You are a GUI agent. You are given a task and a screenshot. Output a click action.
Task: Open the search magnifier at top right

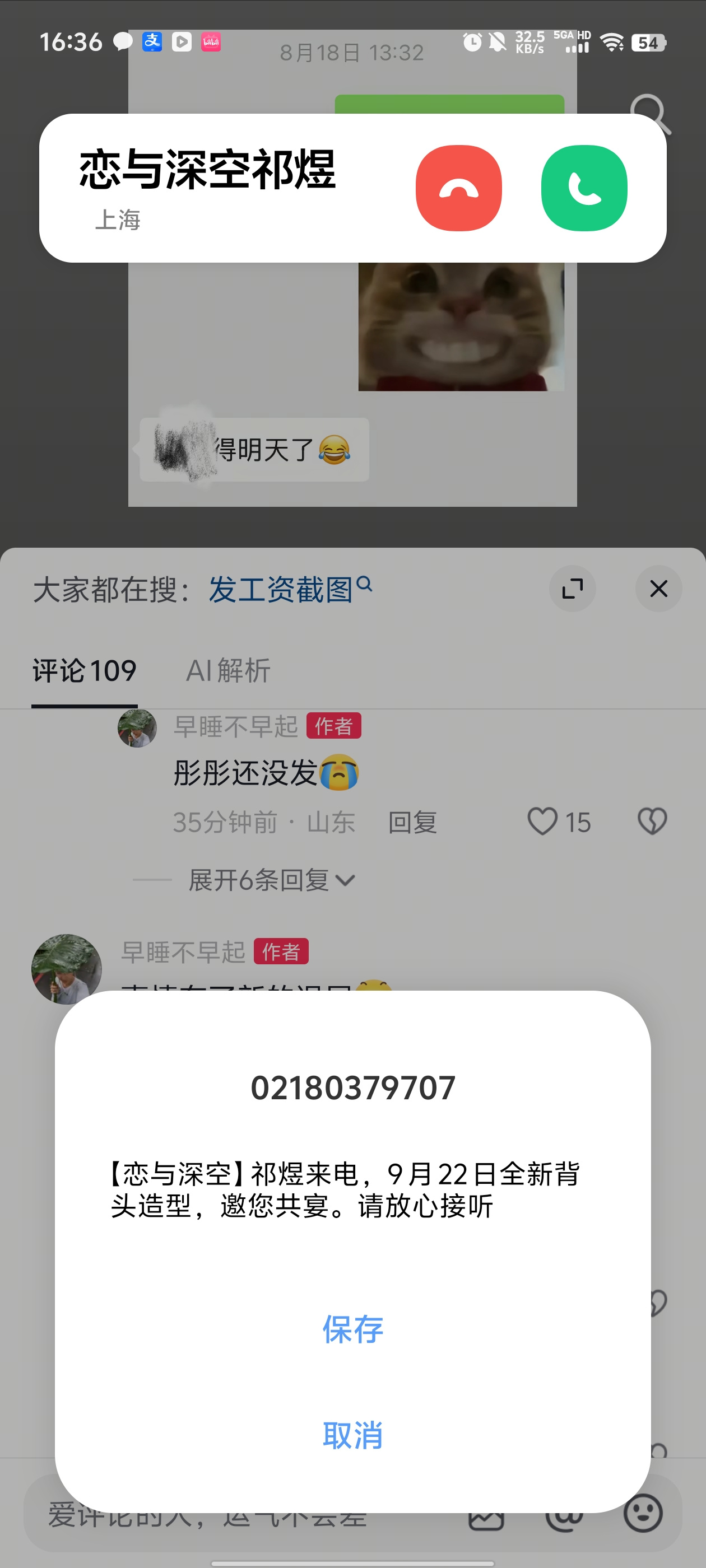(x=651, y=114)
